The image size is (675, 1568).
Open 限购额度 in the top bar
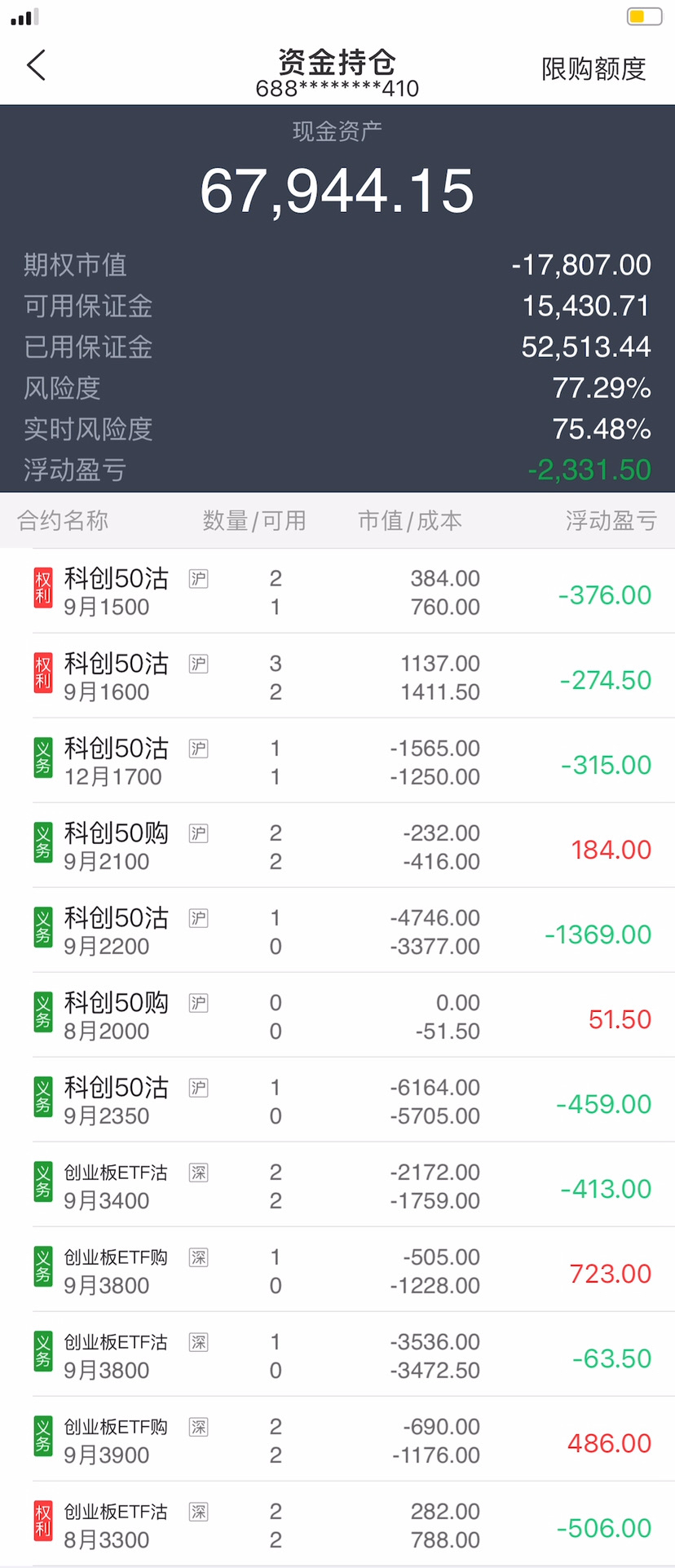593,69
